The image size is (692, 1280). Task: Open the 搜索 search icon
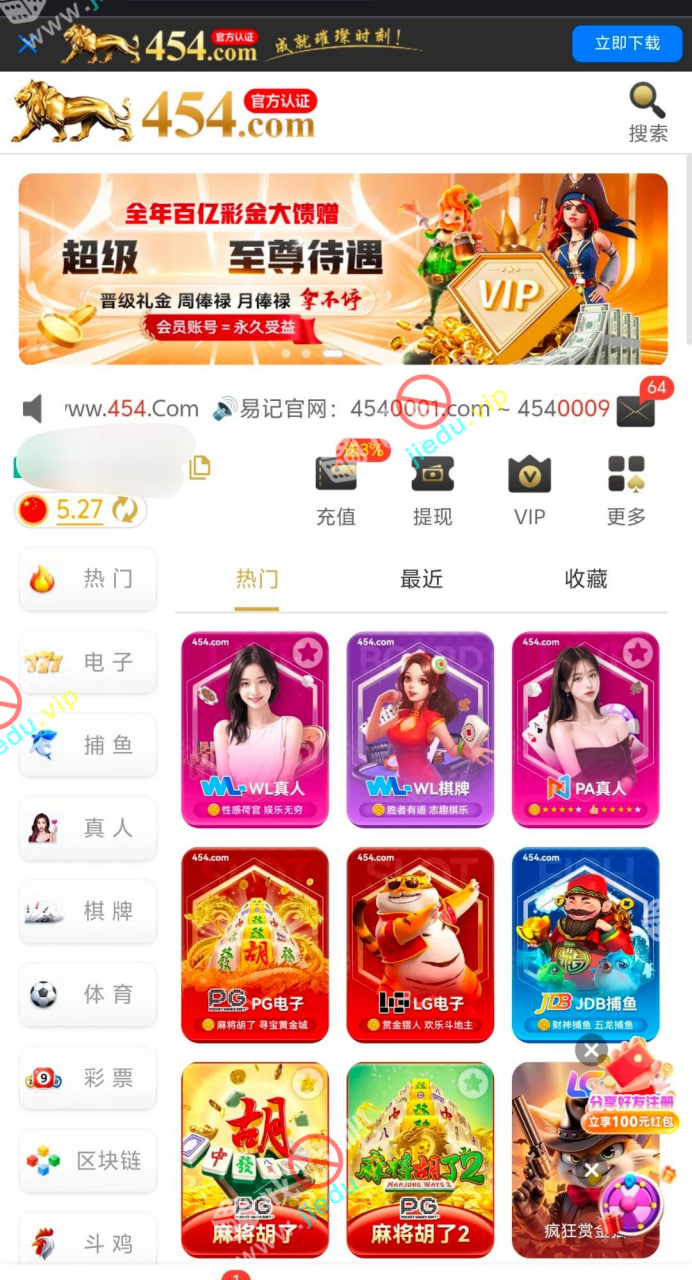(x=647, y=112)
